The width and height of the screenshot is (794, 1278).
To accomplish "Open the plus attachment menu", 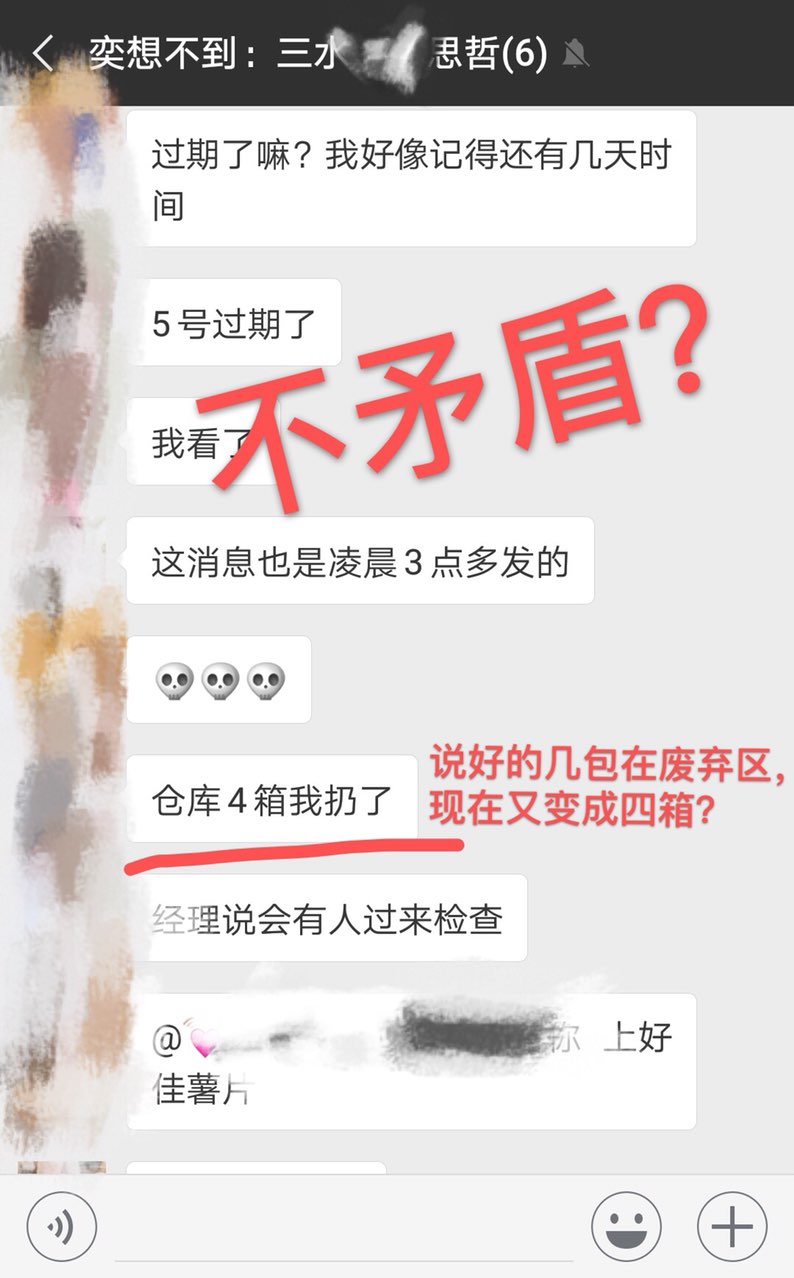I will tap(732, 1226).
